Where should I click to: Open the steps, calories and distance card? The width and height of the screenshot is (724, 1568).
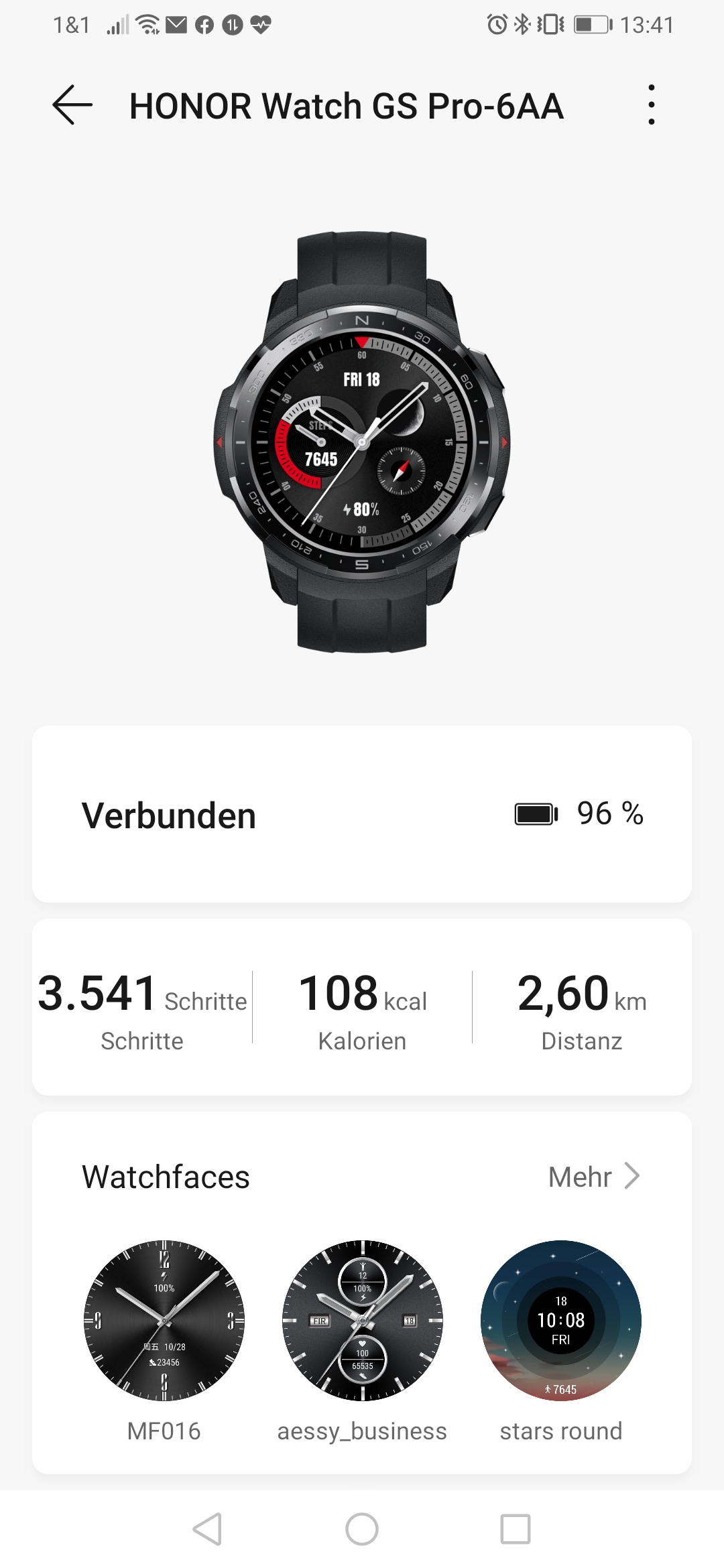click(x=362, y=1006)
